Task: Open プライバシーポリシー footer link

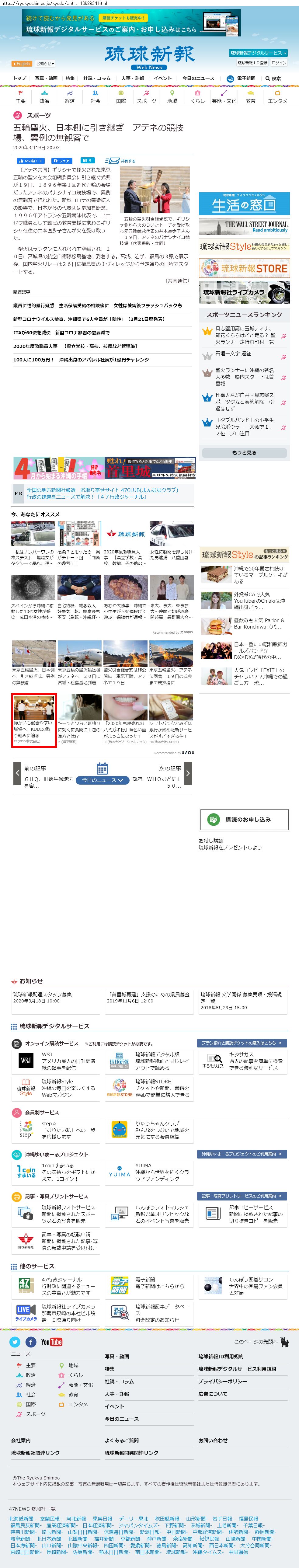Action: pos(222,1381)
